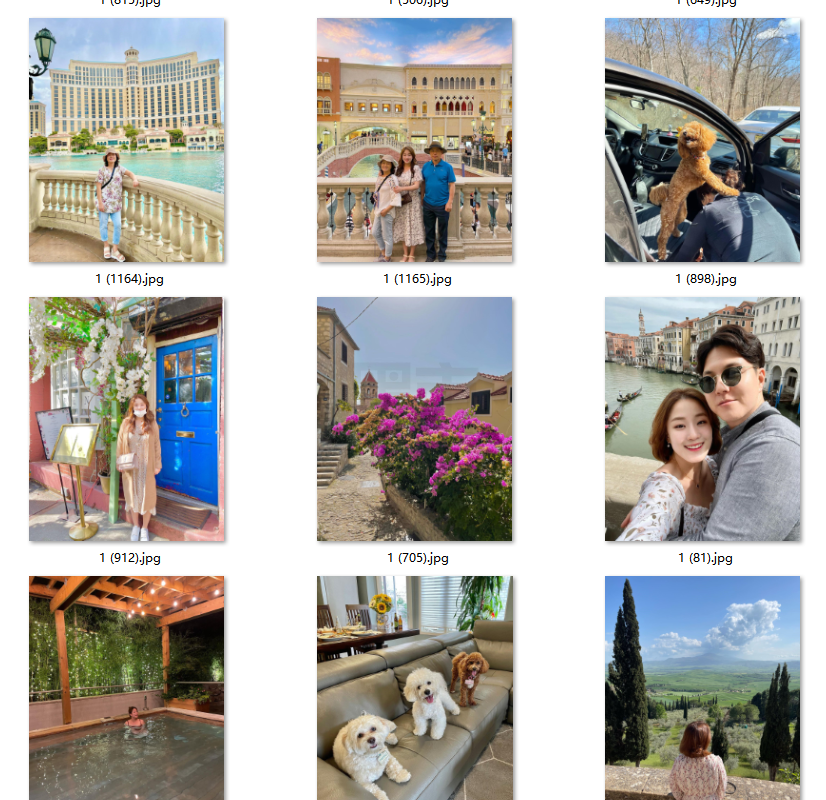Open the wooden pergola pool photo
Viewport: 826px width, 800px height.
point(127,688)
